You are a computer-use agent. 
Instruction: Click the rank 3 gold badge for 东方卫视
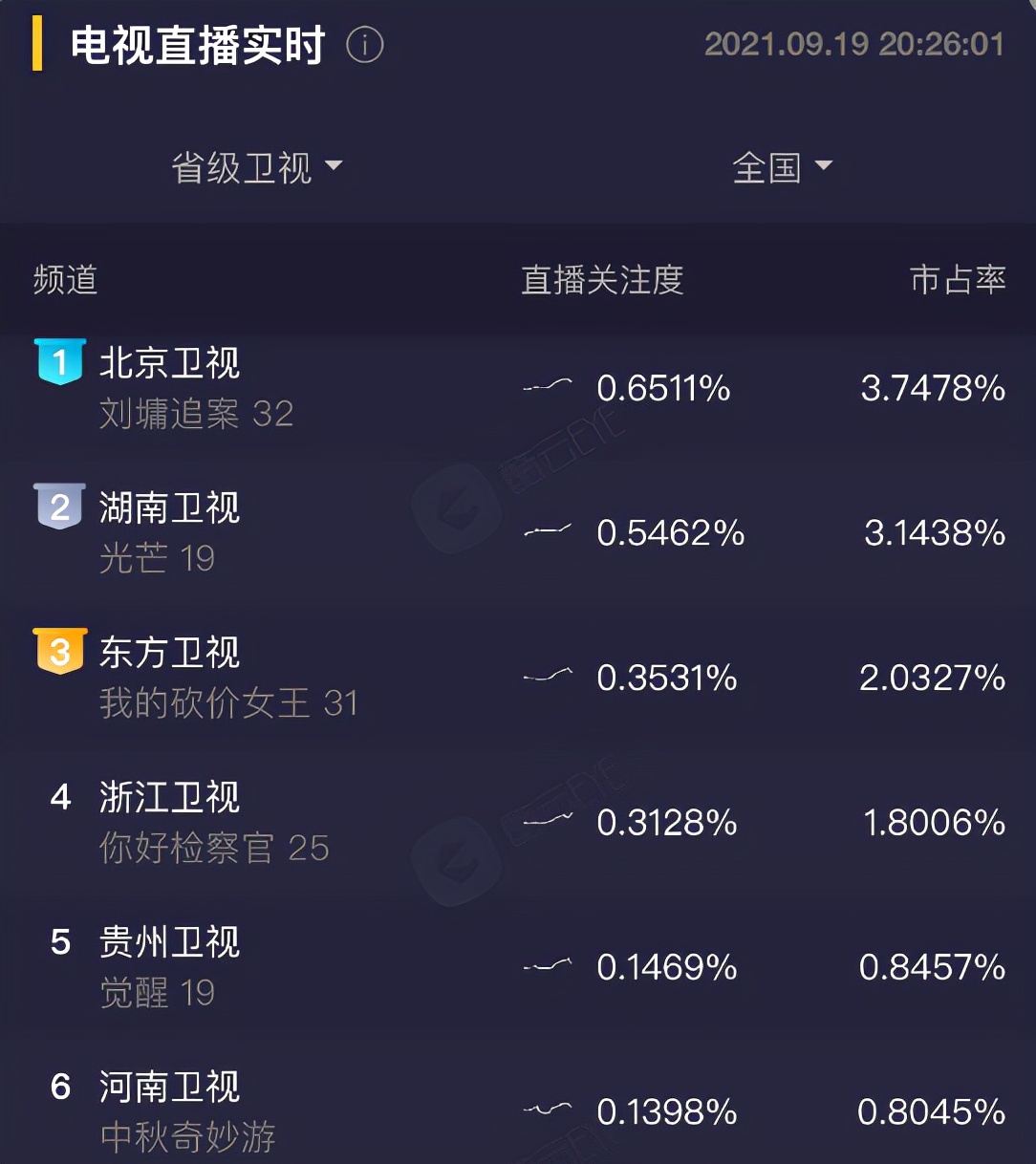[58, 653]
